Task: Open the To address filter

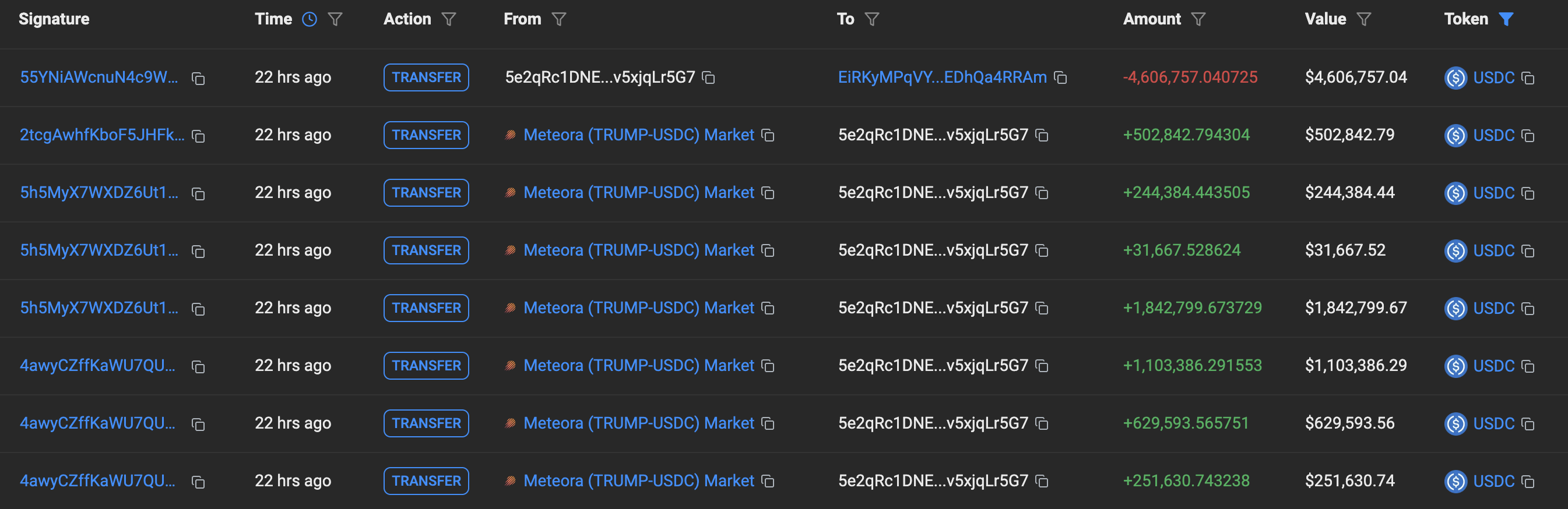Action: 871,19
